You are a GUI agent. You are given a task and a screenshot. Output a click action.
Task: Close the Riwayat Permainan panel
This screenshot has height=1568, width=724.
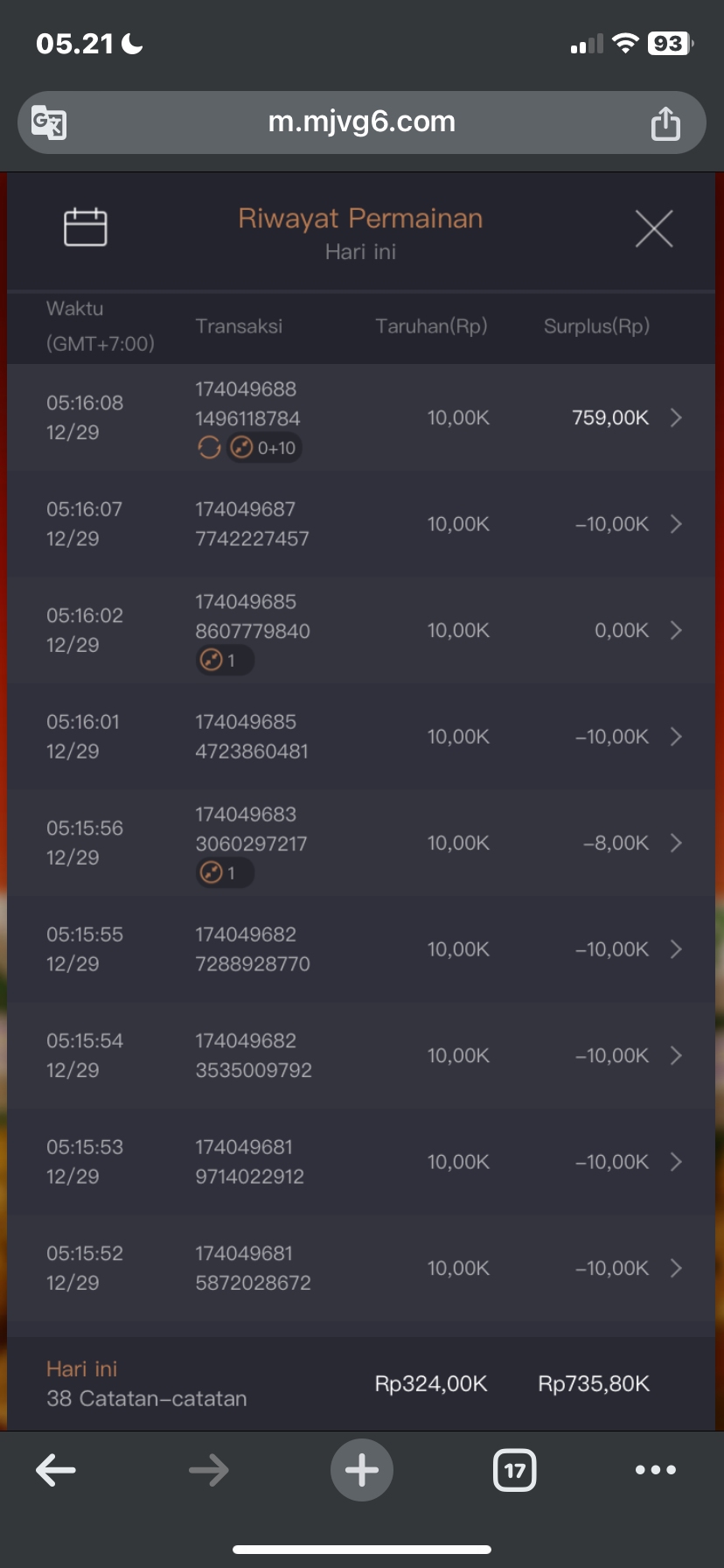654,229
